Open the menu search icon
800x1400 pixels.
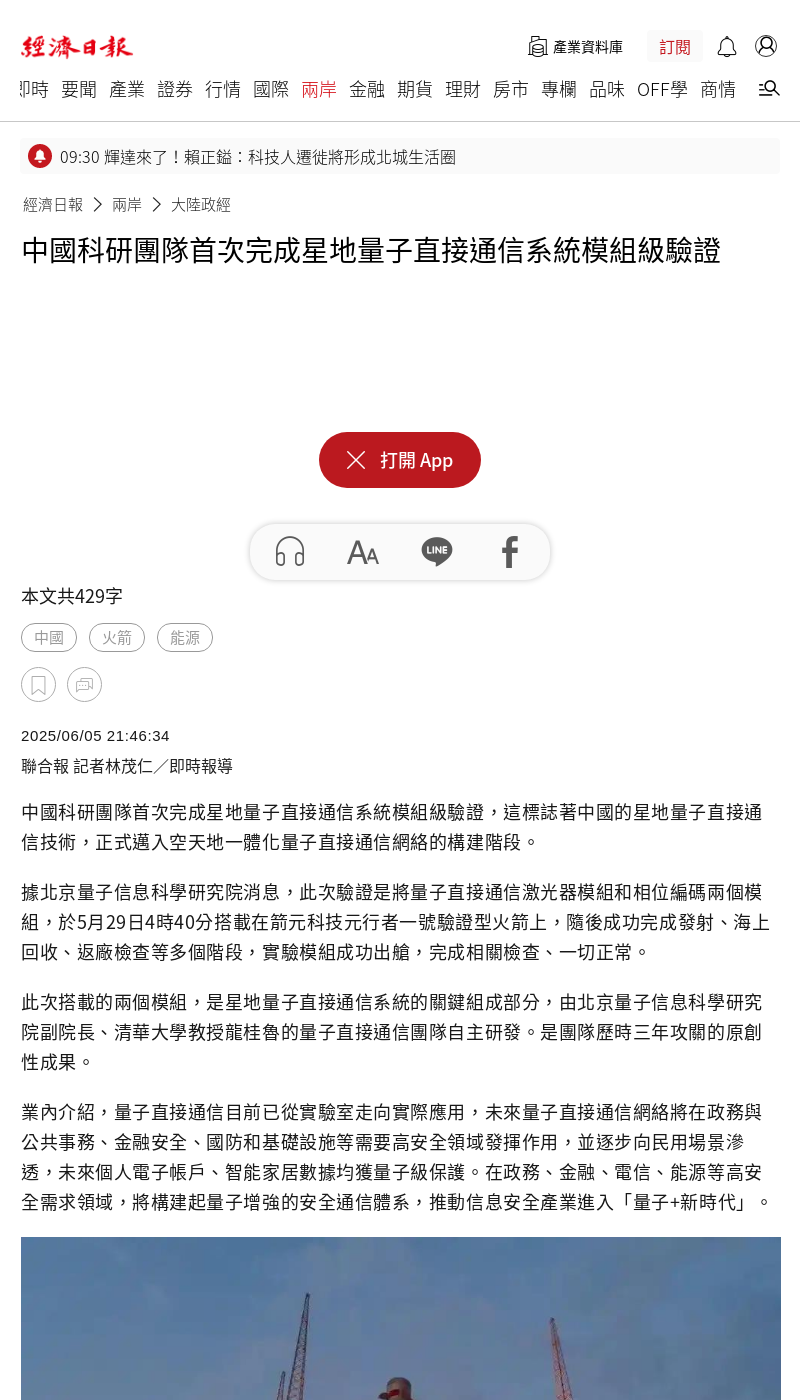click(769, 89)
